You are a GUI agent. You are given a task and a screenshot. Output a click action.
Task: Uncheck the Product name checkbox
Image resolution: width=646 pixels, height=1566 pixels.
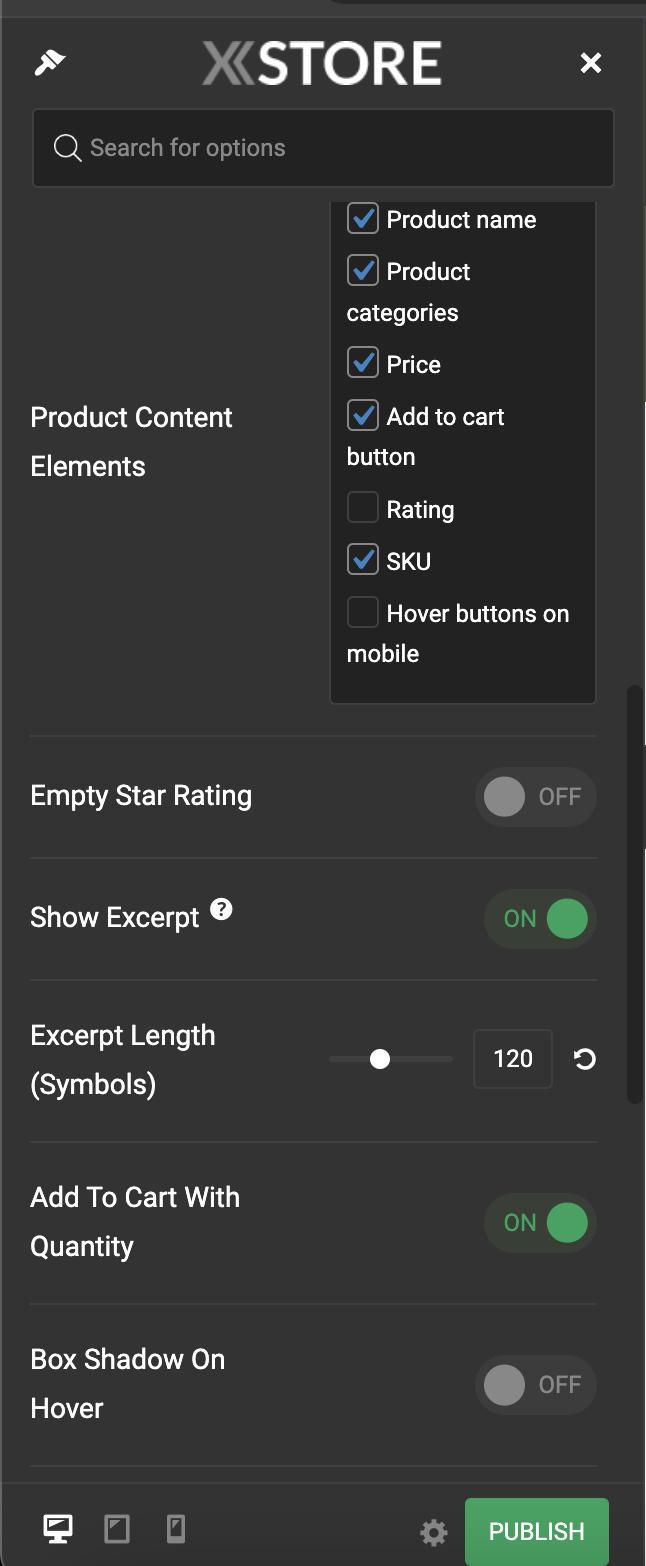click(x=362, y=219)
